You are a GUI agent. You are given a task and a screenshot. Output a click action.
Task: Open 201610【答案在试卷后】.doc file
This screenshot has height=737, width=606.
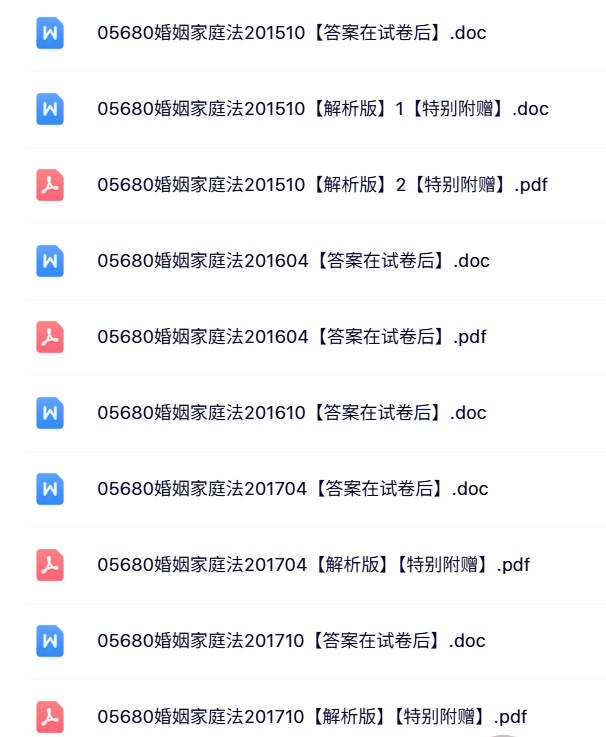(x=292, y=413)
